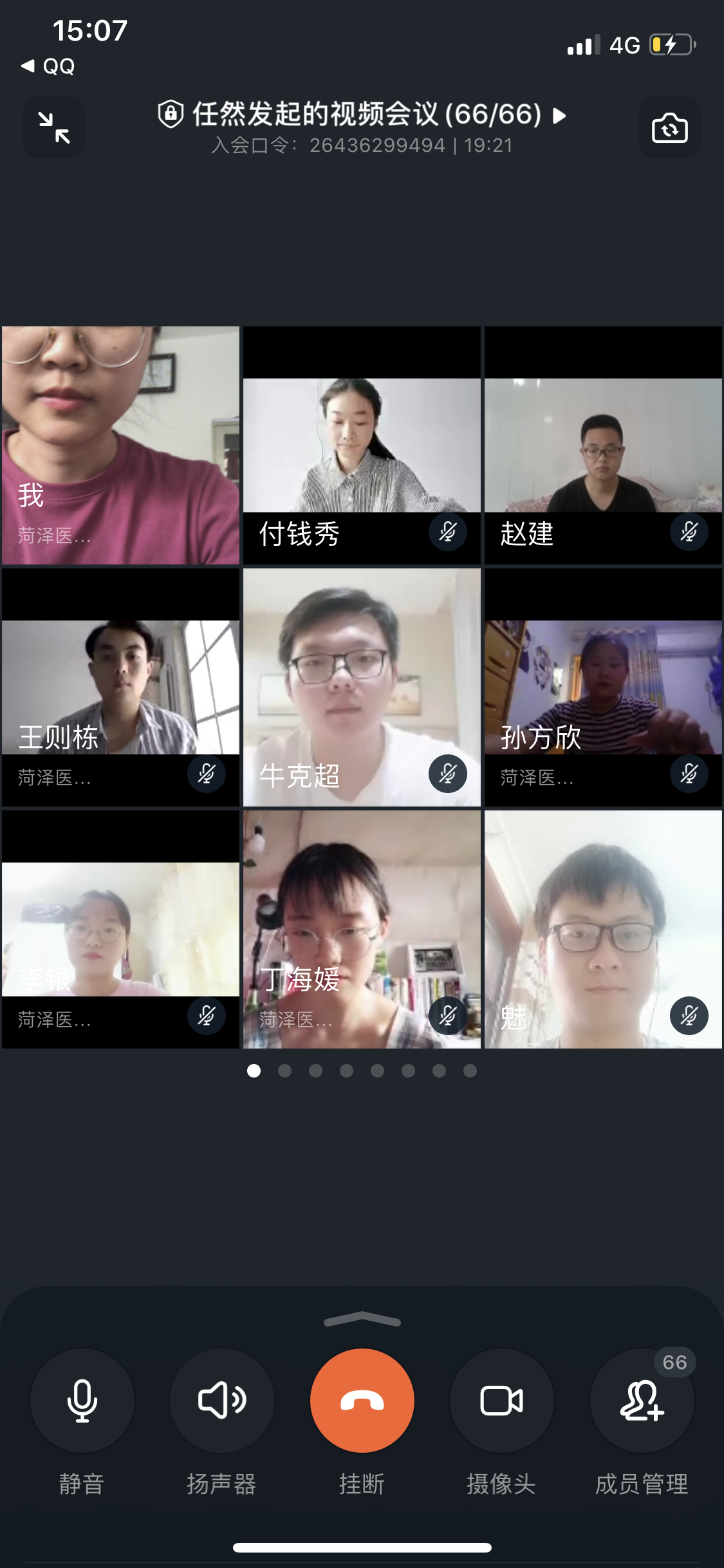The width and height of the screenshot is (724, 1568).
Task: Open 成员管理 member management panel
Action: [642, 1399]
